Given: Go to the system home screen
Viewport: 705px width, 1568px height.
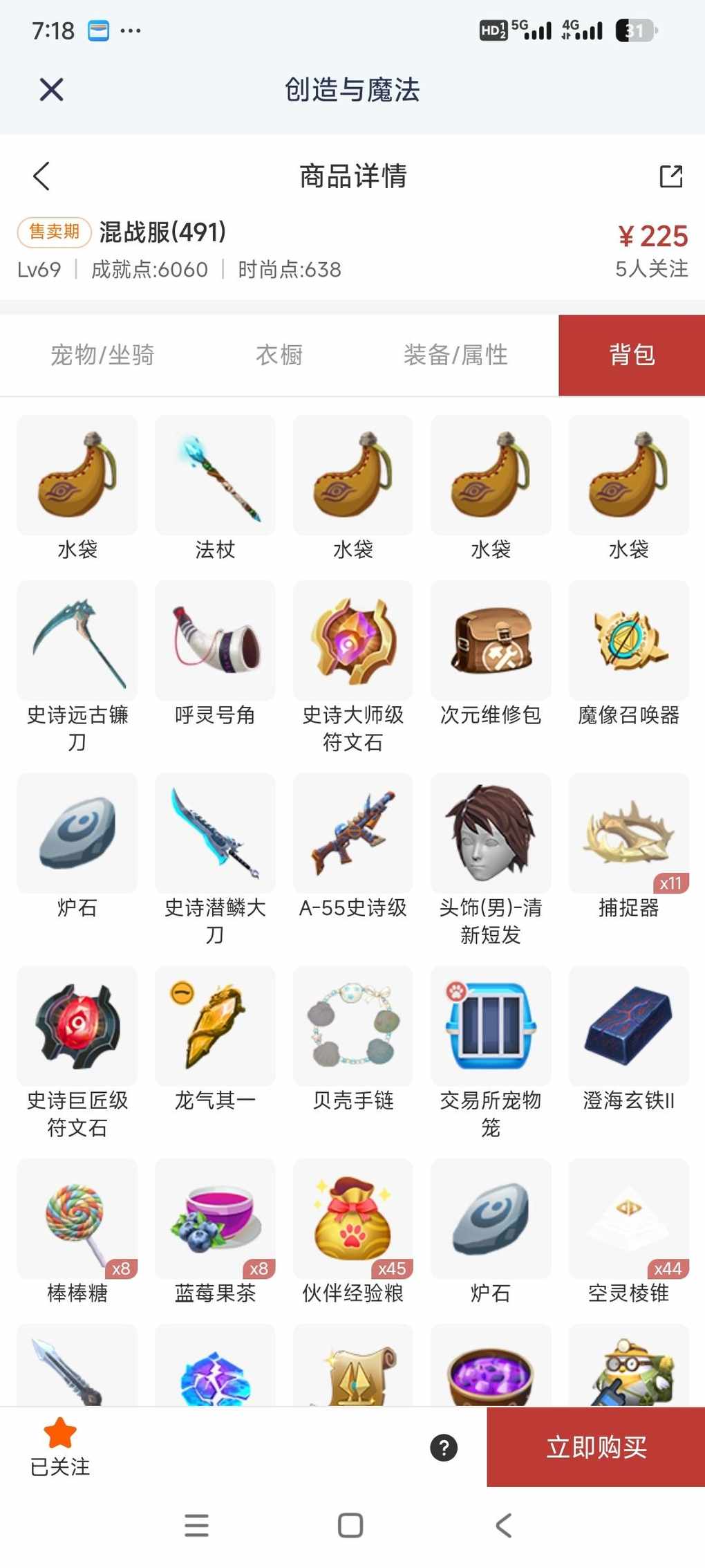Looking at the screenshot, I should 350,1525.
